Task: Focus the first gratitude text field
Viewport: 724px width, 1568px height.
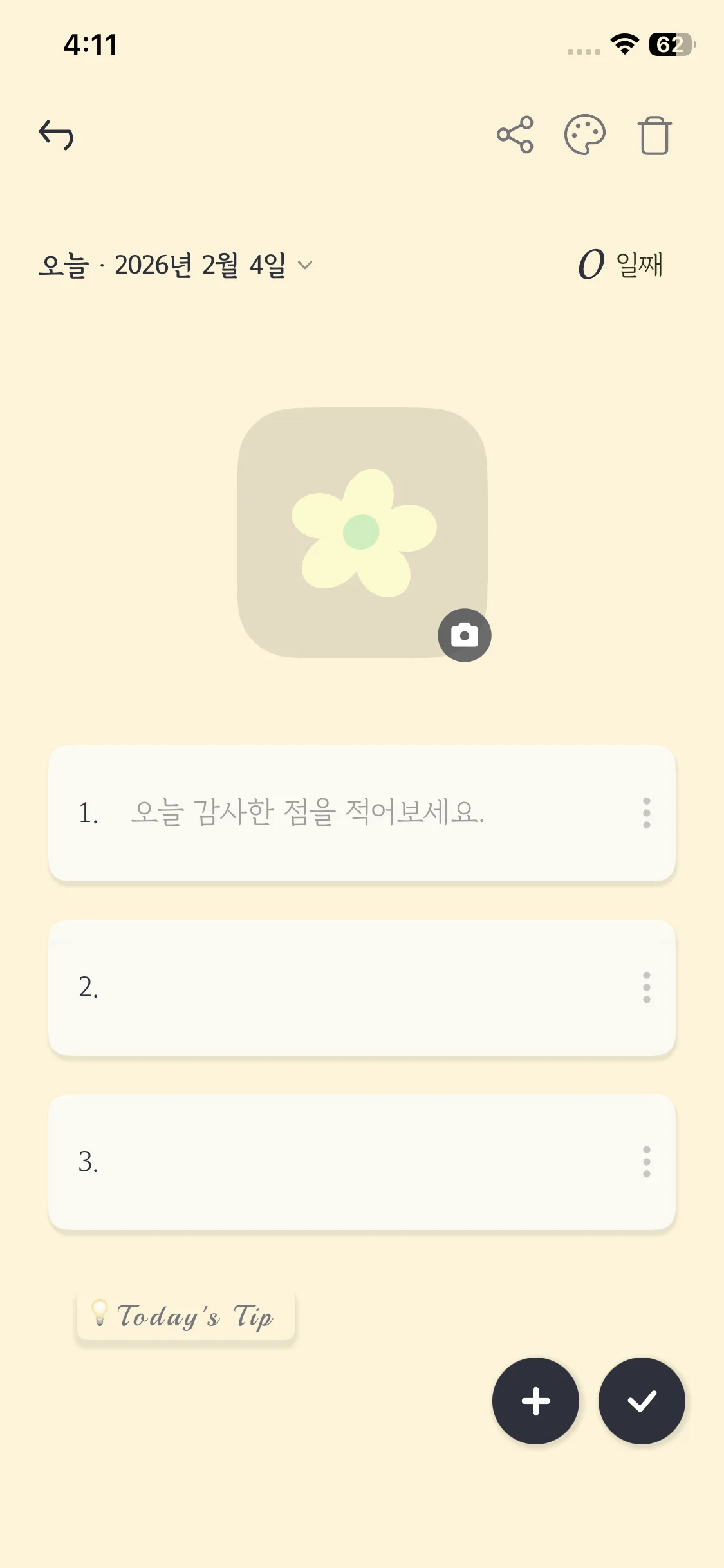Action: (x=360, y=813)
